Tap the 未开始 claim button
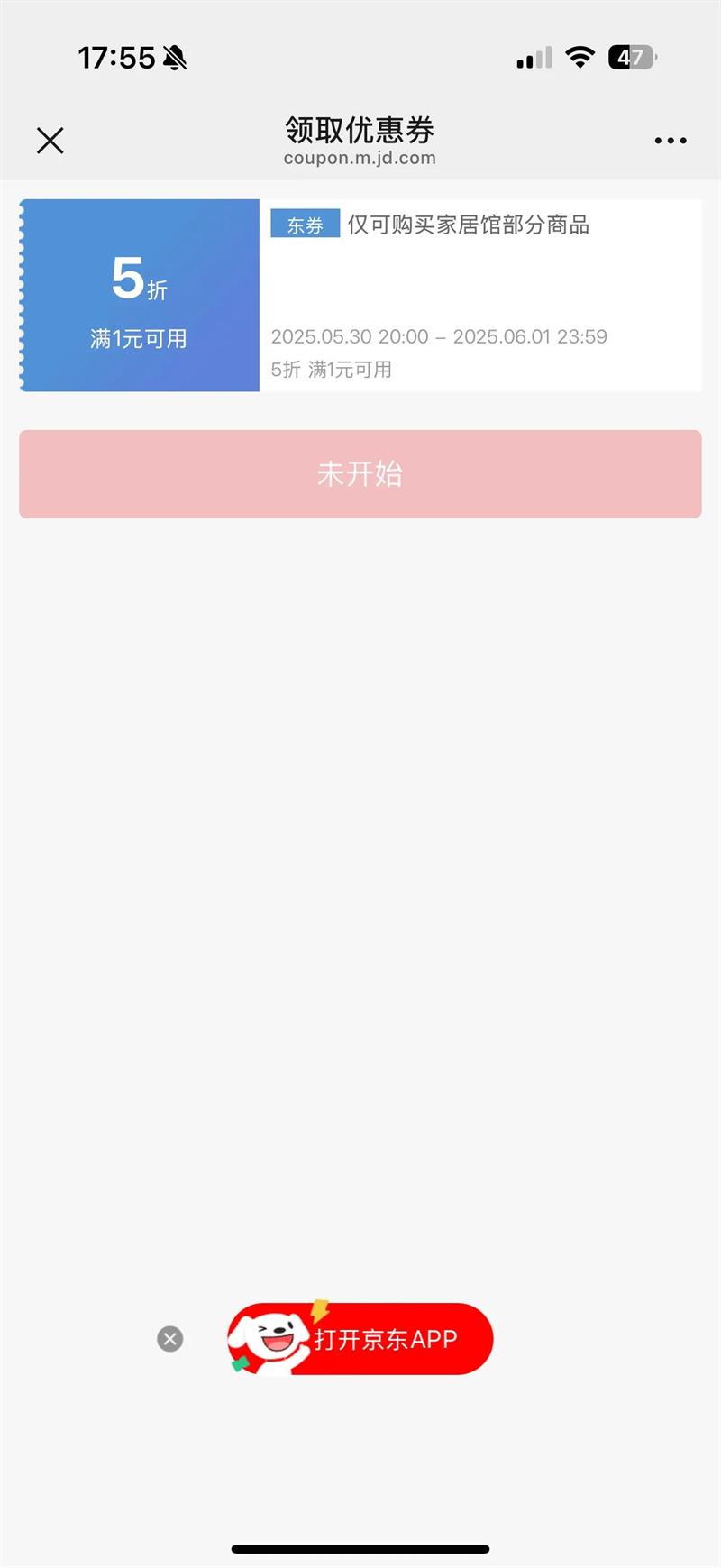This screenshot has width=721, height=1568. (360, 474)
